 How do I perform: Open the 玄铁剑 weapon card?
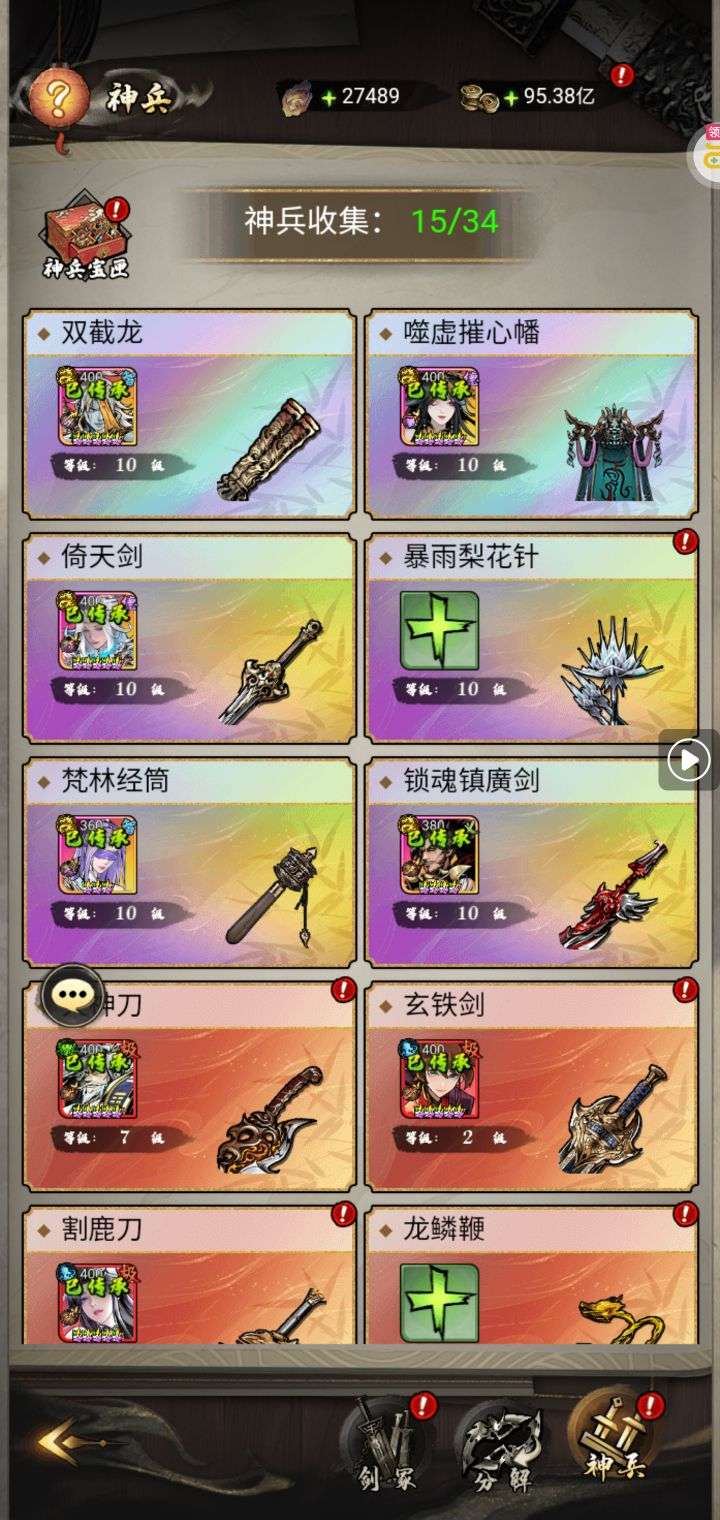(x=531, y=1086)
